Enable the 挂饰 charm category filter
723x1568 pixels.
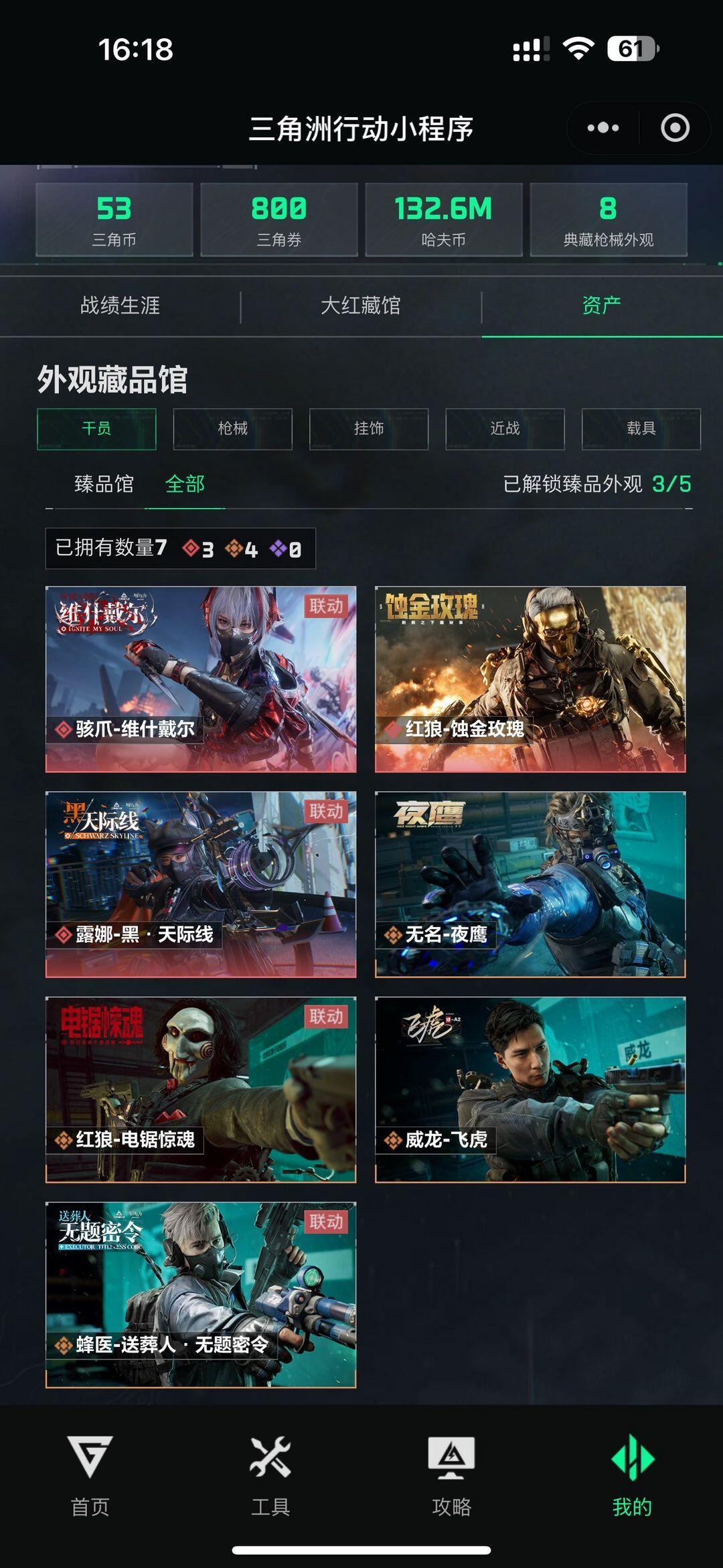coord(368,429)
